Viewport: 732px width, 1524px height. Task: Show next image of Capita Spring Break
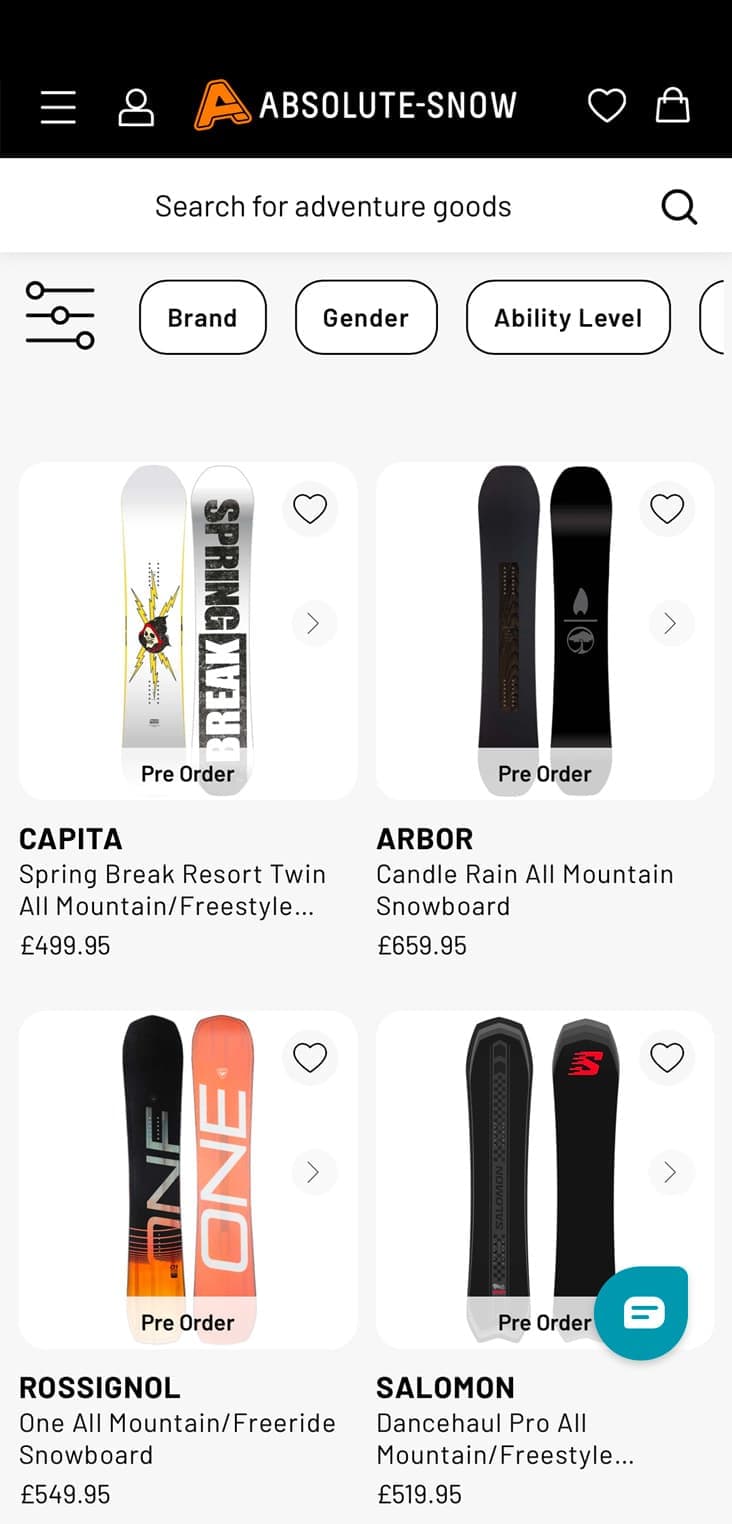(314, 624)
